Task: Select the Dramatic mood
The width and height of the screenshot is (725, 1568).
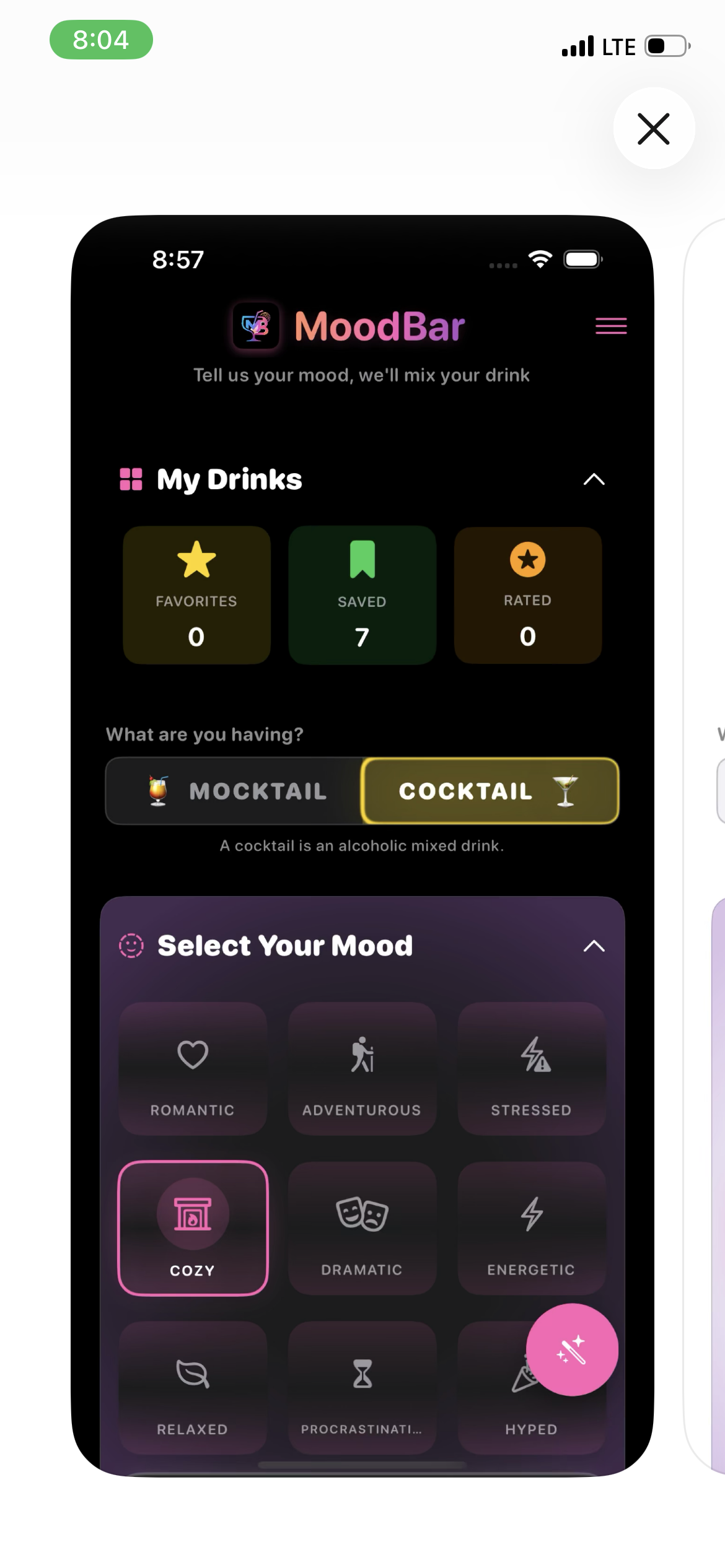Action: [362, 1229]
